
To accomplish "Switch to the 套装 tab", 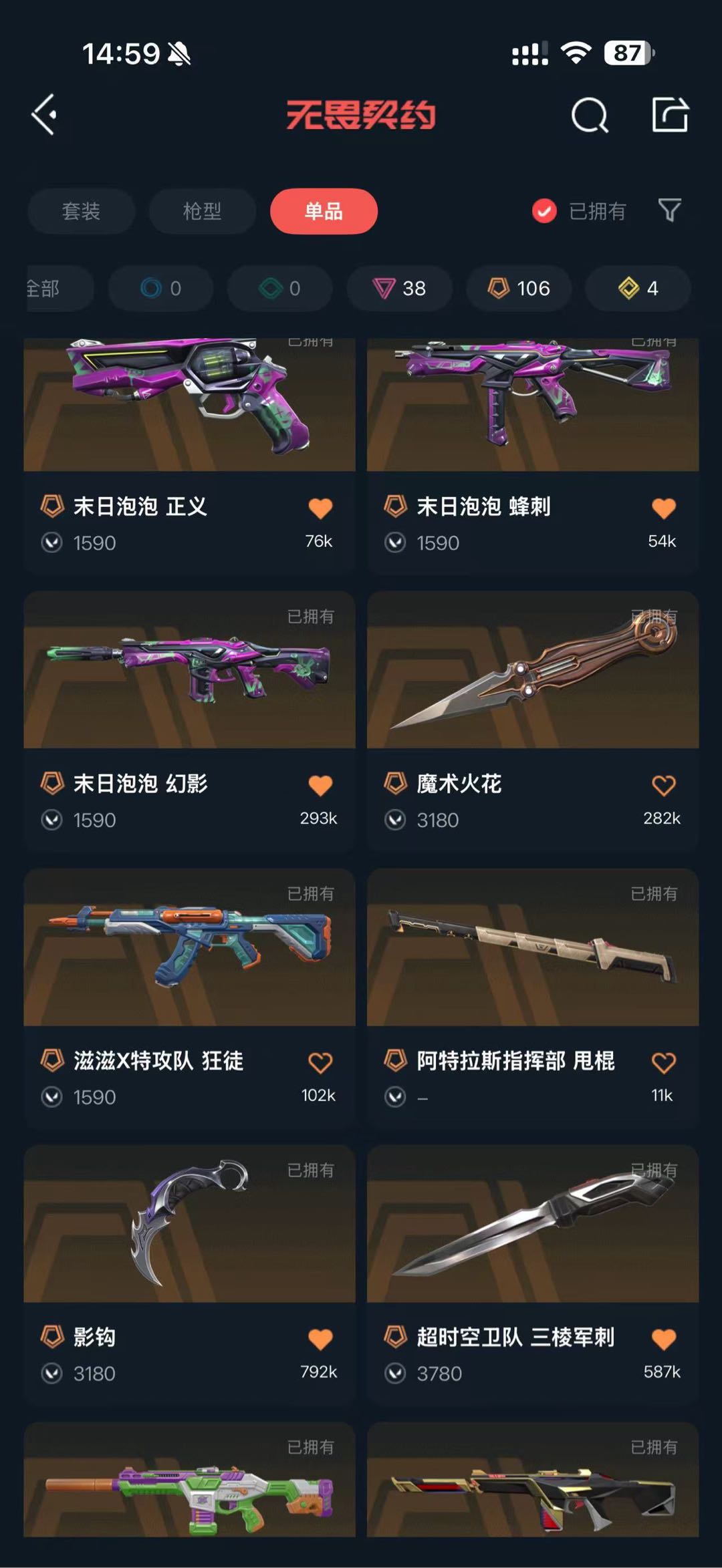I will tap(81, 211).
